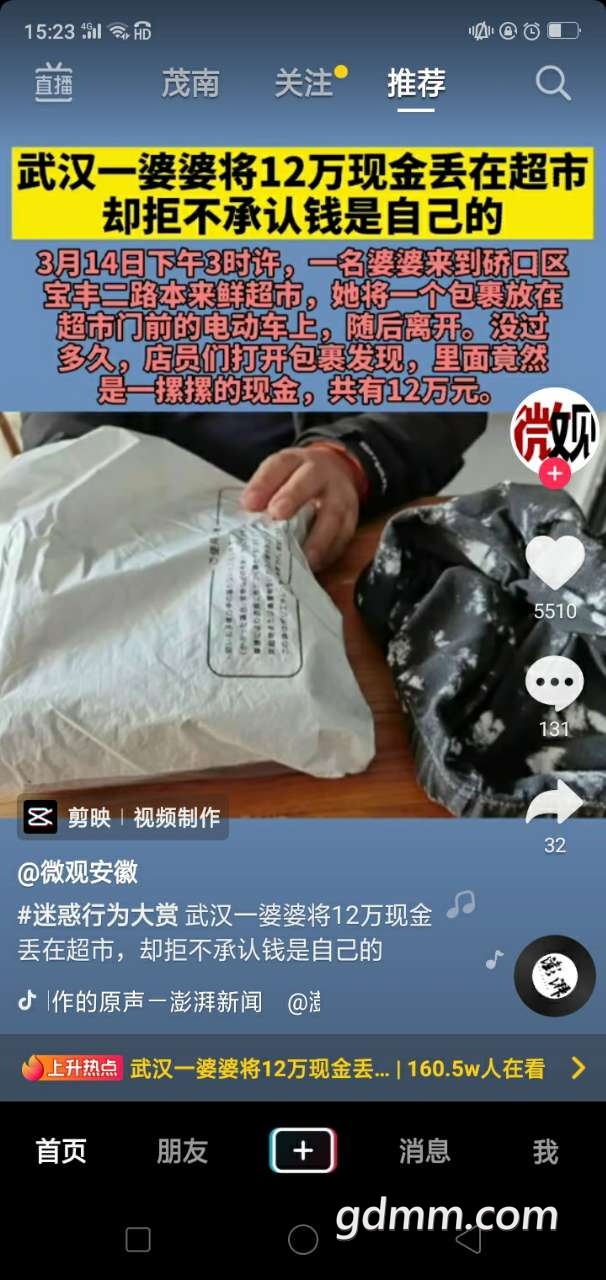The image size is (606, 1280).
Task: Follow the author with the red plus
Action: pyautogui.click(x=554, y=474)
